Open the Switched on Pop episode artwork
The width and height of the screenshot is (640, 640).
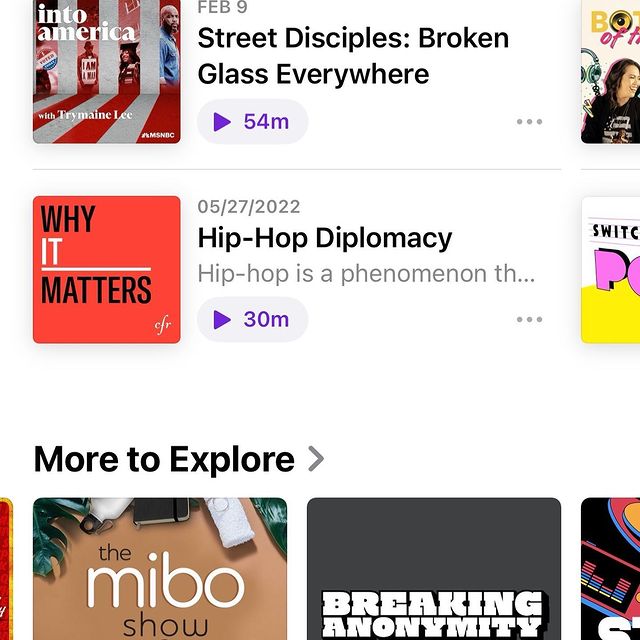(611, 270)
